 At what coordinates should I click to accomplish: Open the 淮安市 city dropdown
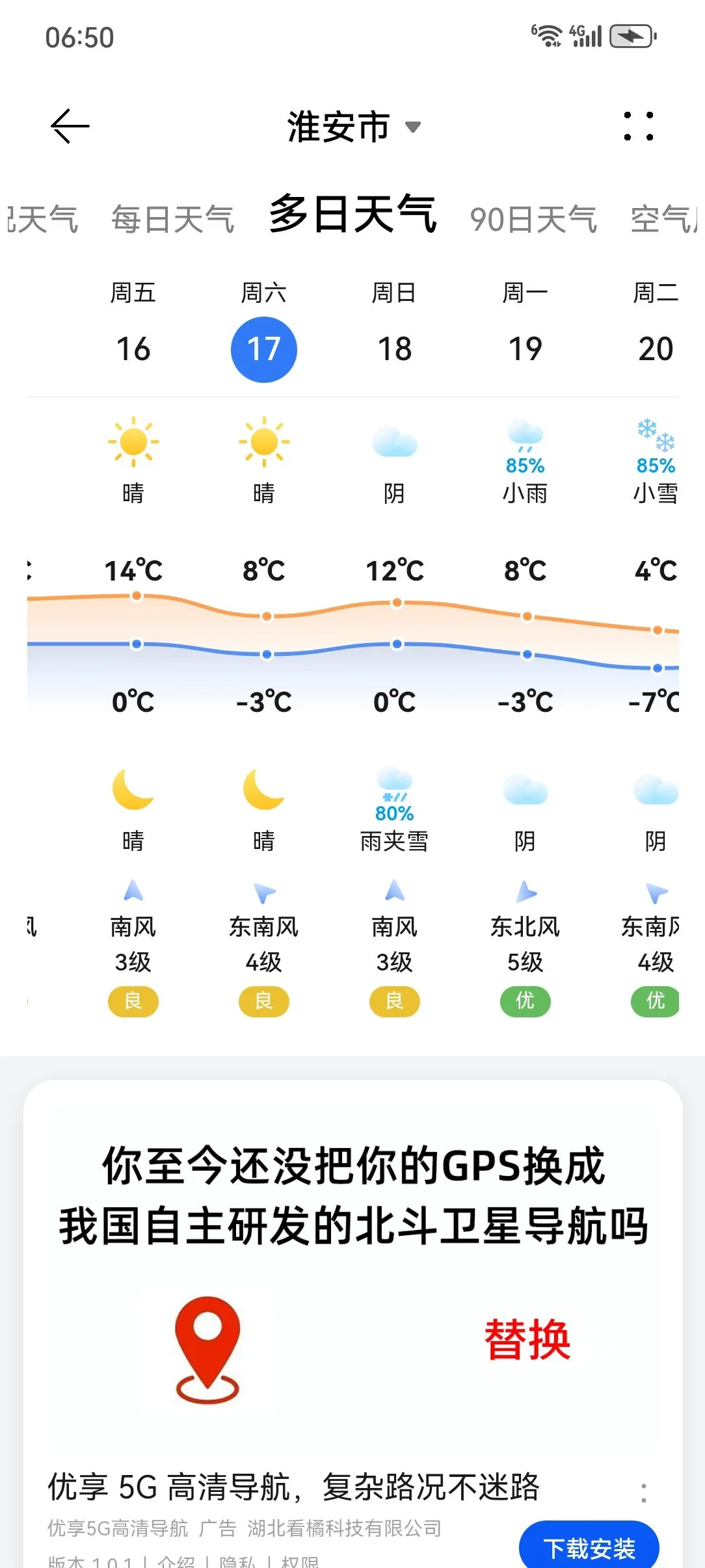(353, 126)
